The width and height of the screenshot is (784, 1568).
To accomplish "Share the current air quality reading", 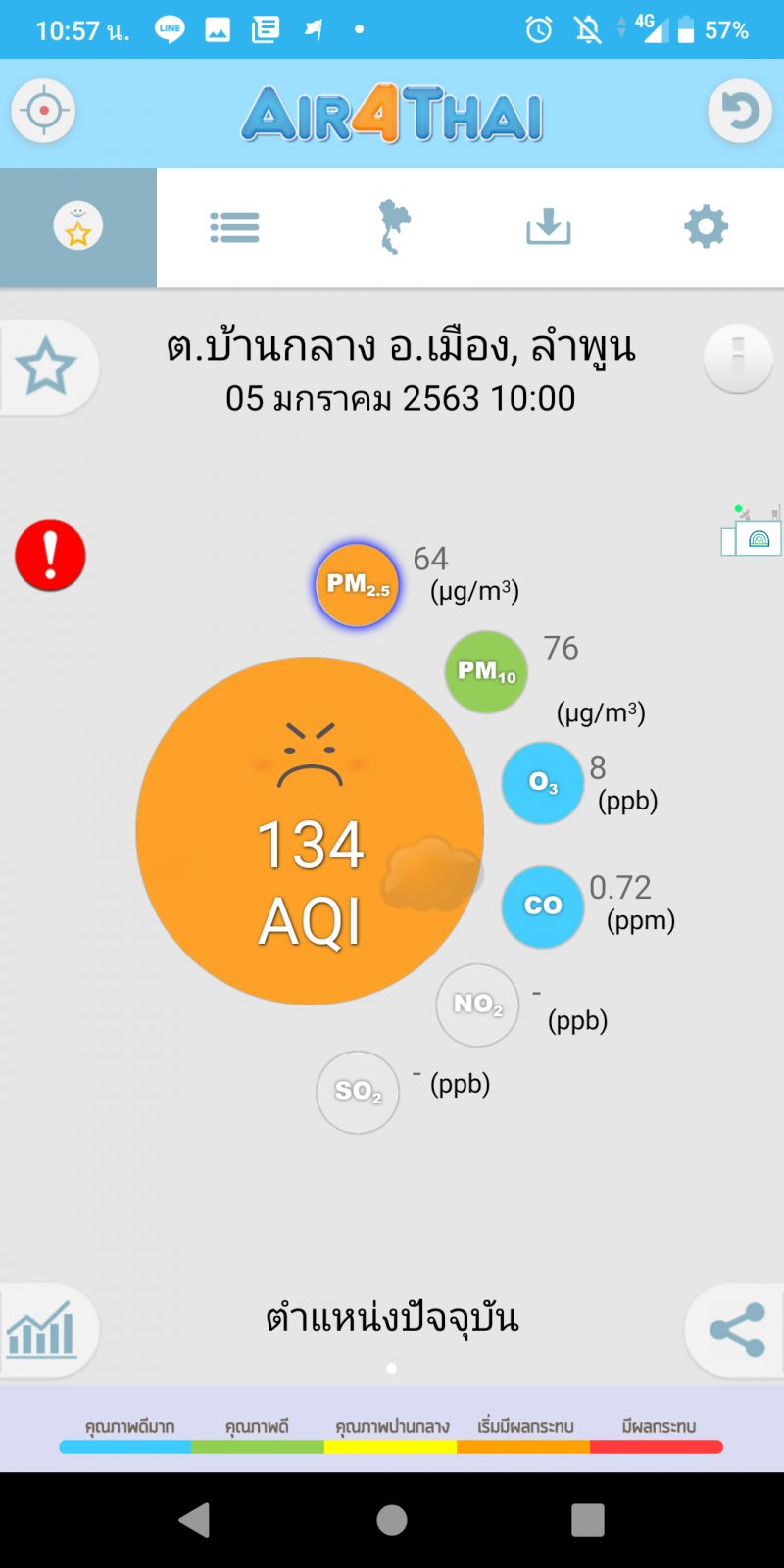I will click(737, 1330).
